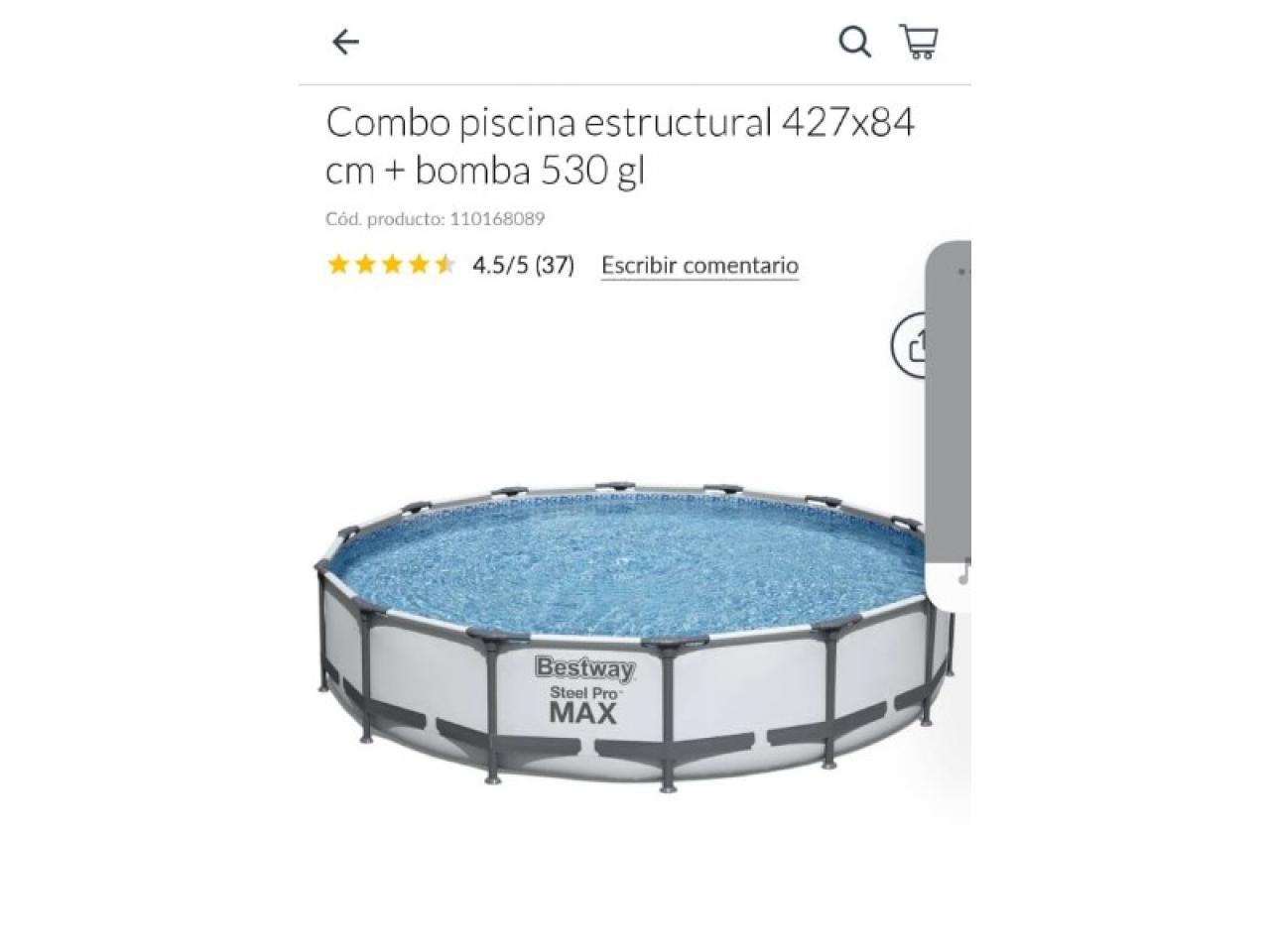Viewport: 1270px width, 952px height.
Task: Open the search magnifier
Action: (x=854, y=42)
